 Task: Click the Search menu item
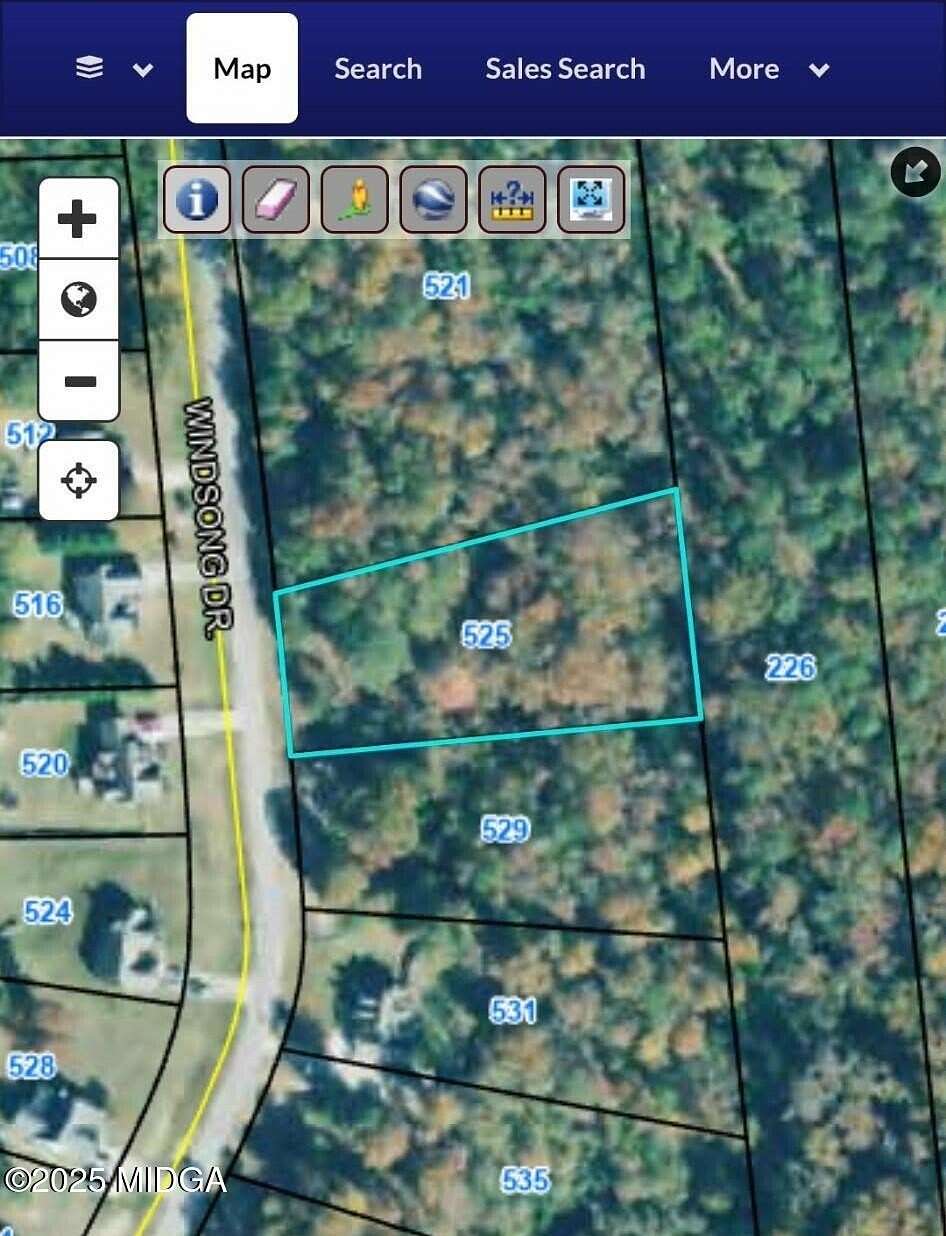point(378,68)
